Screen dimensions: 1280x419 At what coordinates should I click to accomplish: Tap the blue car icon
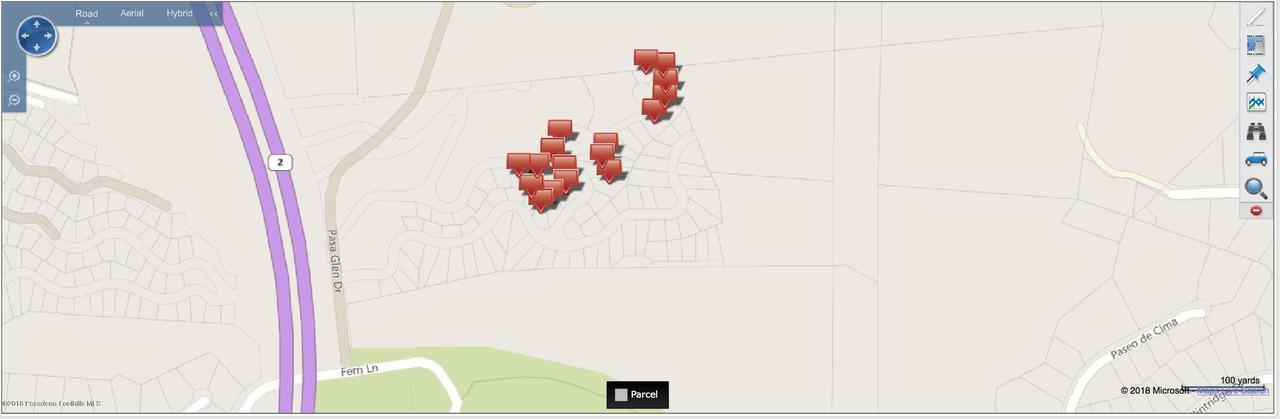pyautogui.click(x=1256, y=159)
